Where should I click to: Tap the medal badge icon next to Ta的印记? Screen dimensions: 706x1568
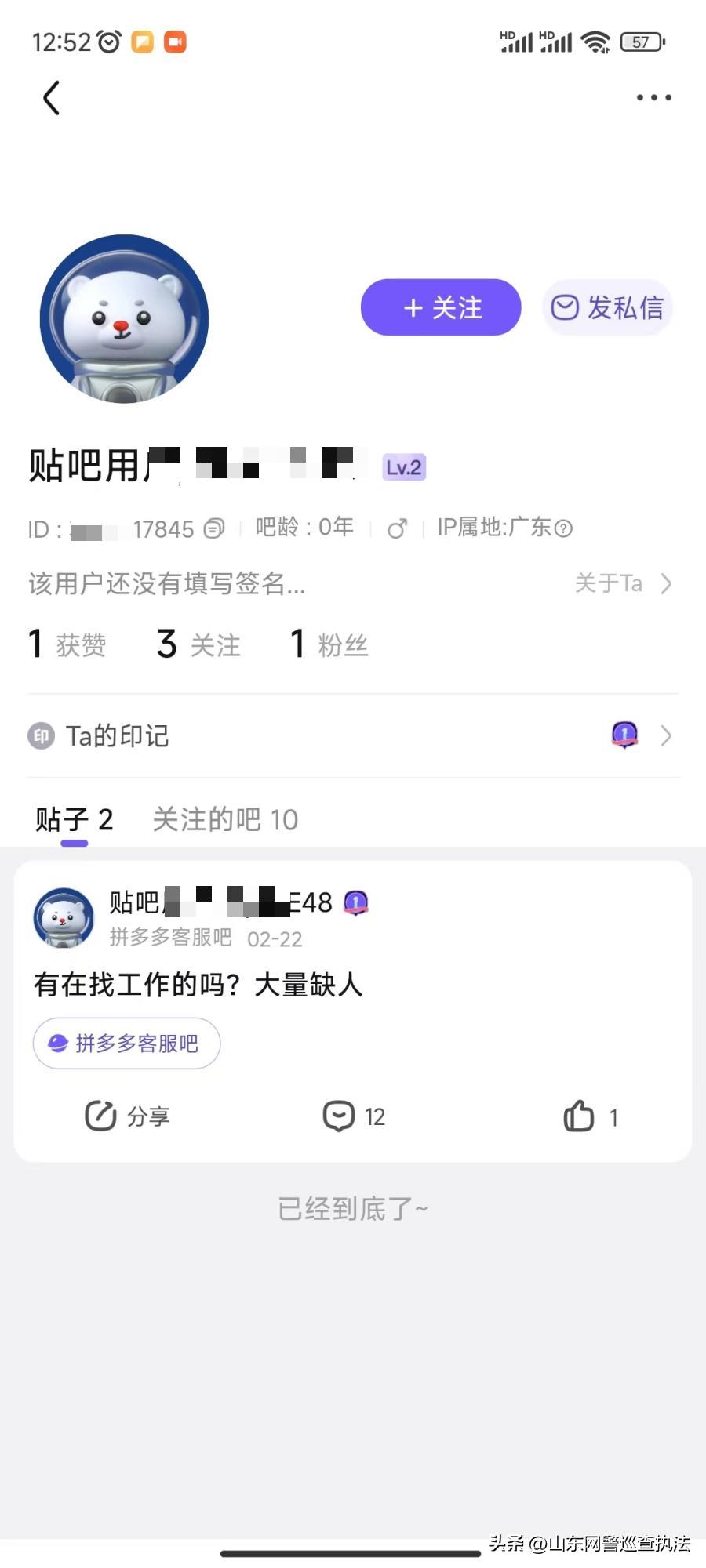624,735
